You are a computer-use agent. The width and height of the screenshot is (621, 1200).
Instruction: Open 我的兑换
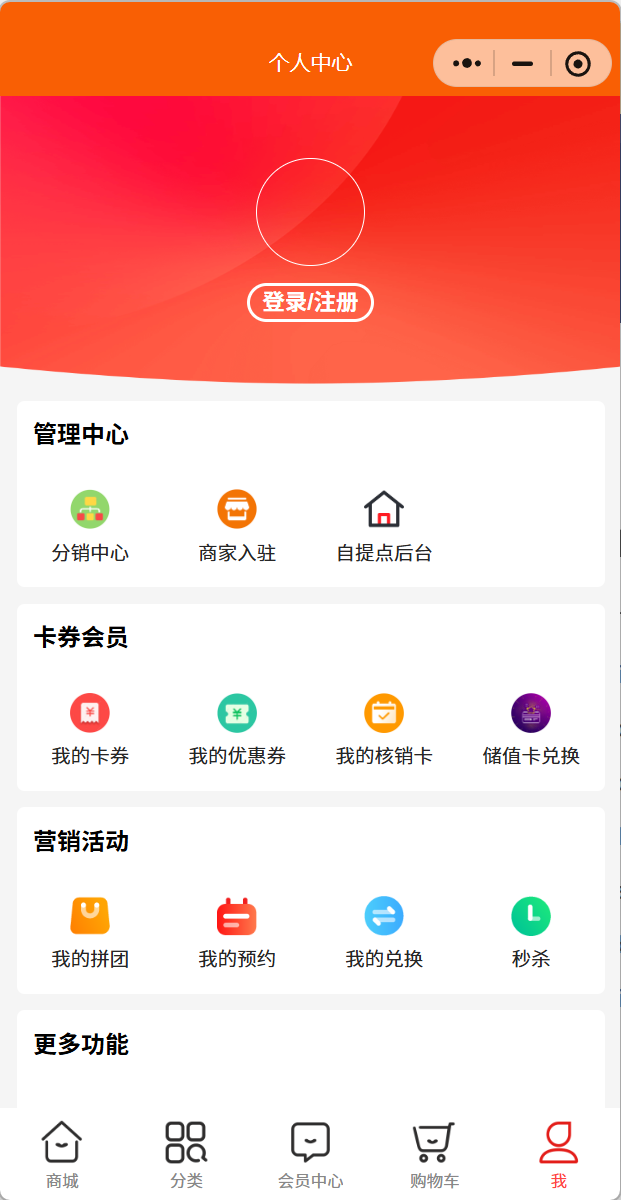click(384, 933)
